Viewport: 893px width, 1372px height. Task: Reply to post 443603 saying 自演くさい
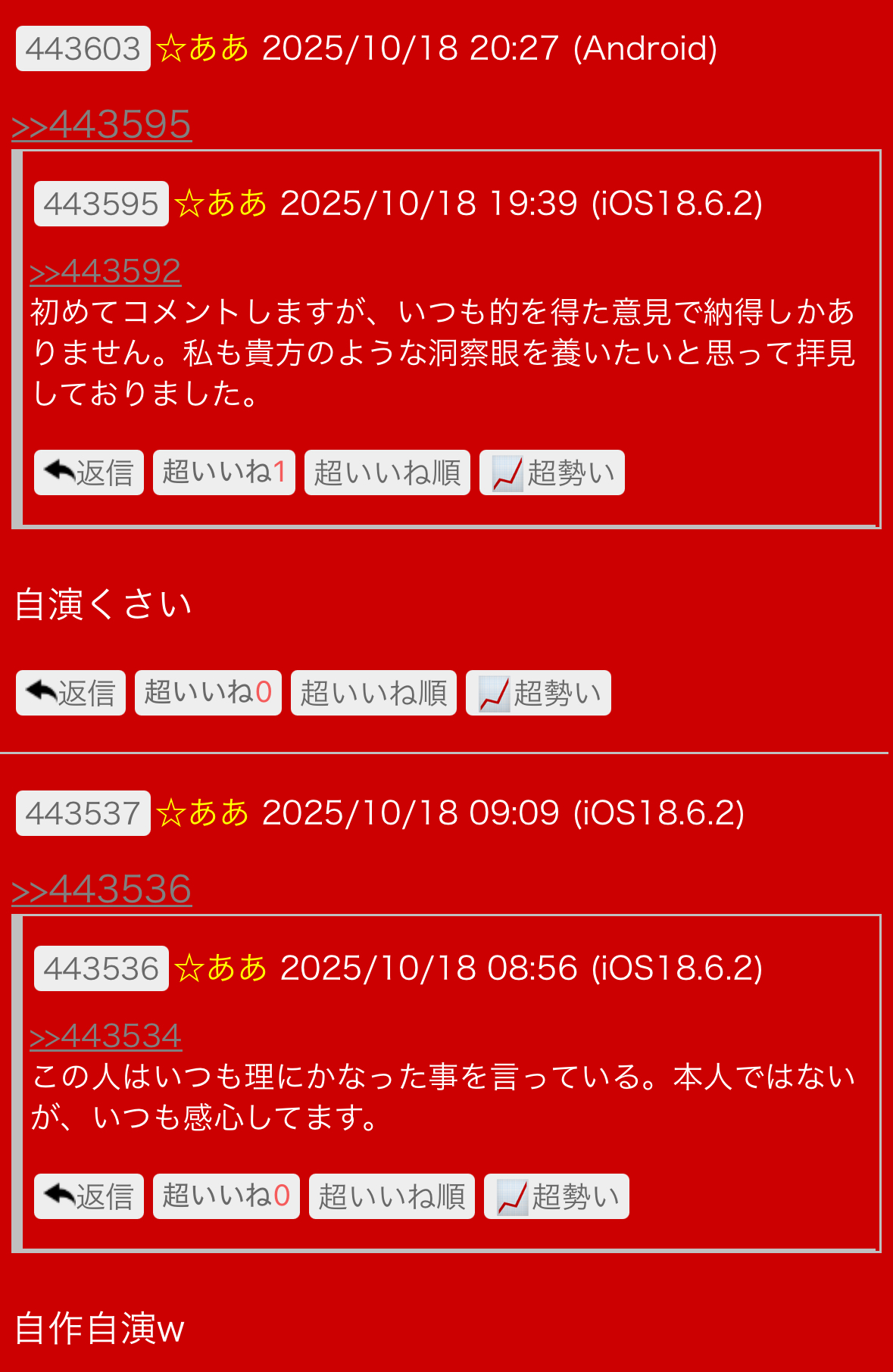[70, 693]
